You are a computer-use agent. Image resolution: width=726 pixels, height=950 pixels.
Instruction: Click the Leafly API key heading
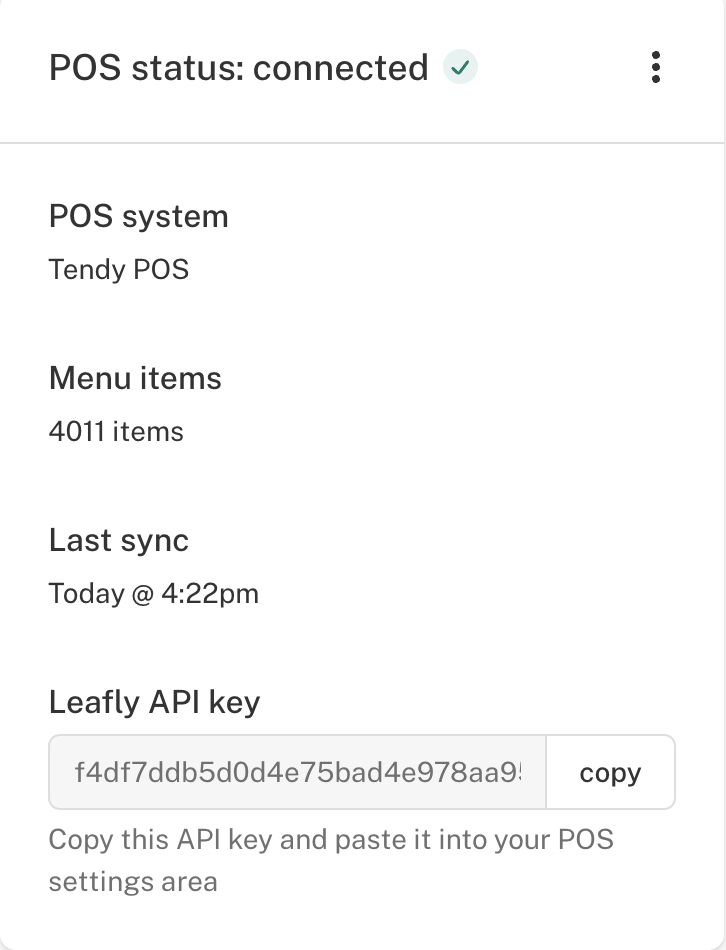coord(154,703)
